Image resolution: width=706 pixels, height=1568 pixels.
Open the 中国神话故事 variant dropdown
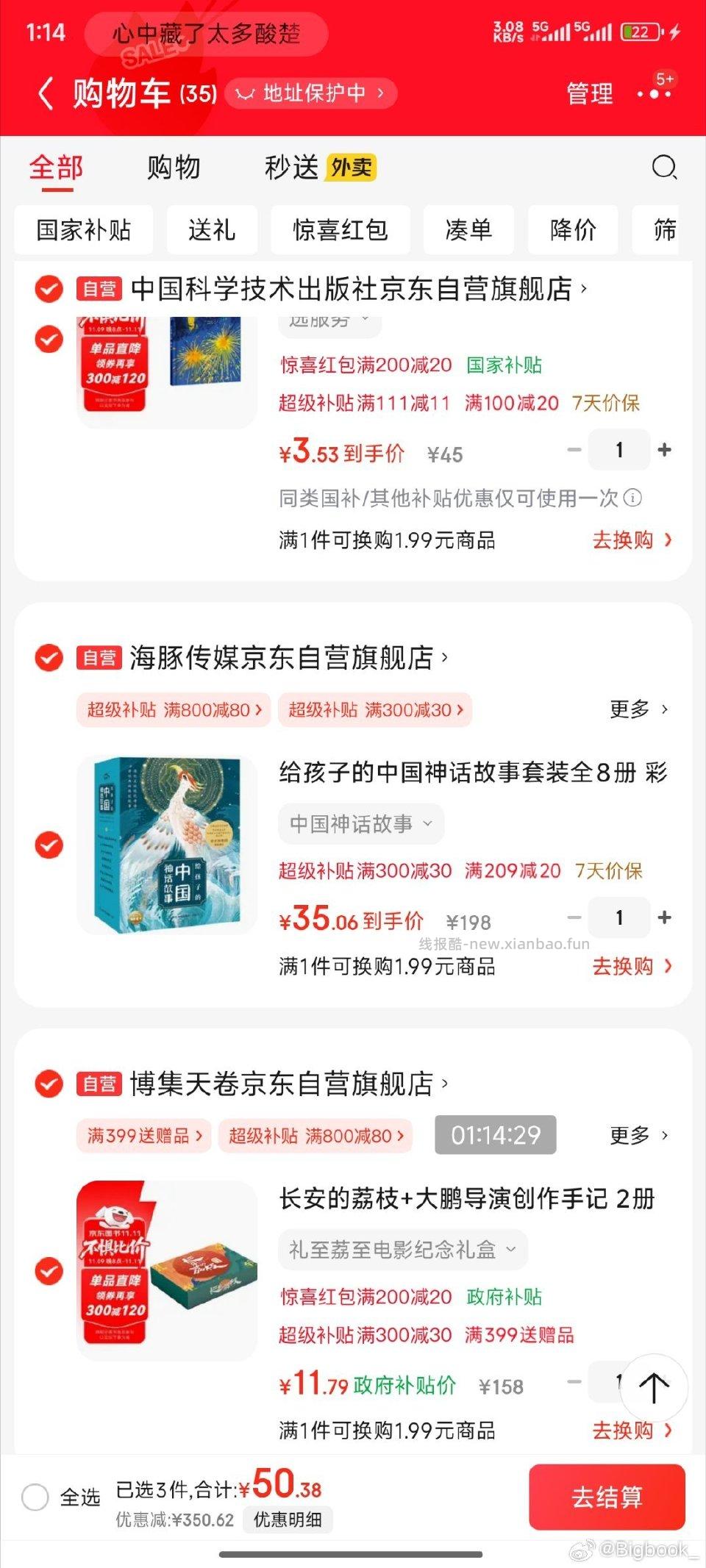(x=360, y=824)
